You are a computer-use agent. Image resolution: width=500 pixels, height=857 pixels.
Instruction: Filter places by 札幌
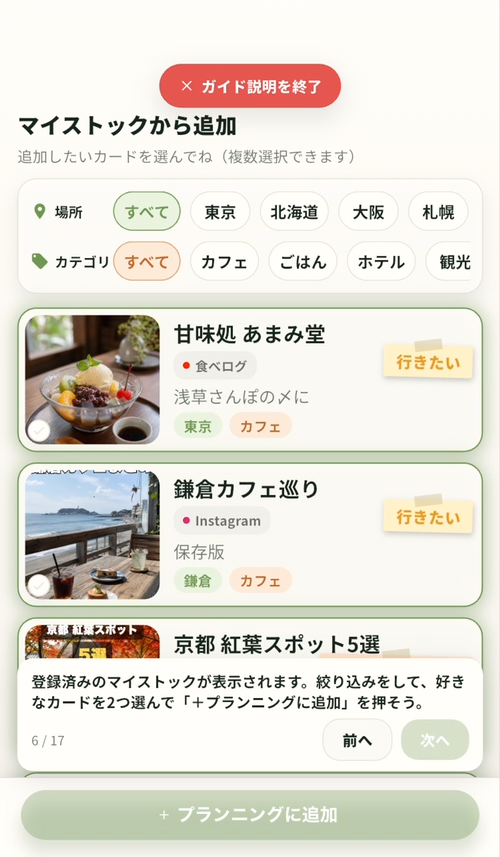[438, 212]
